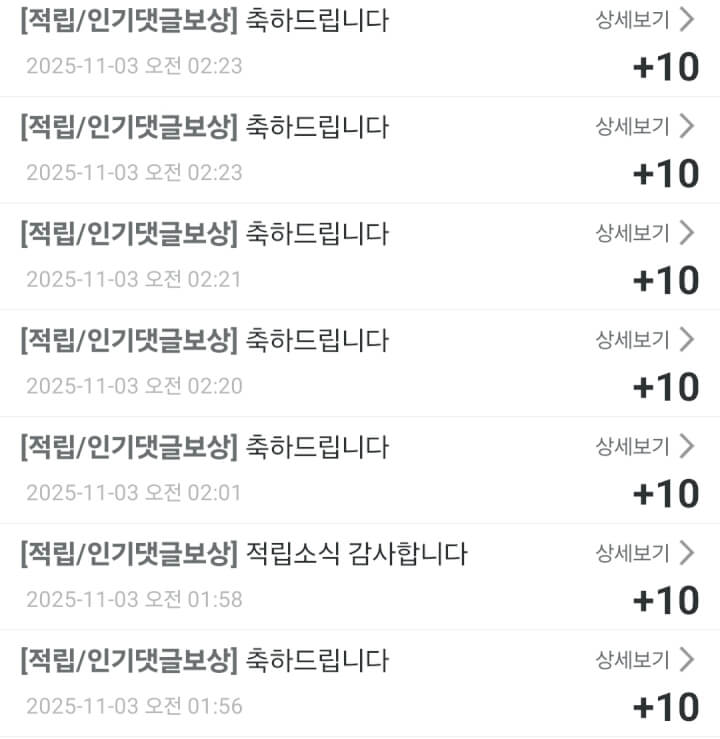Show 상세보기 for the 01:56 entry
The image size is (720, 739).
click(x=644, y=660)
